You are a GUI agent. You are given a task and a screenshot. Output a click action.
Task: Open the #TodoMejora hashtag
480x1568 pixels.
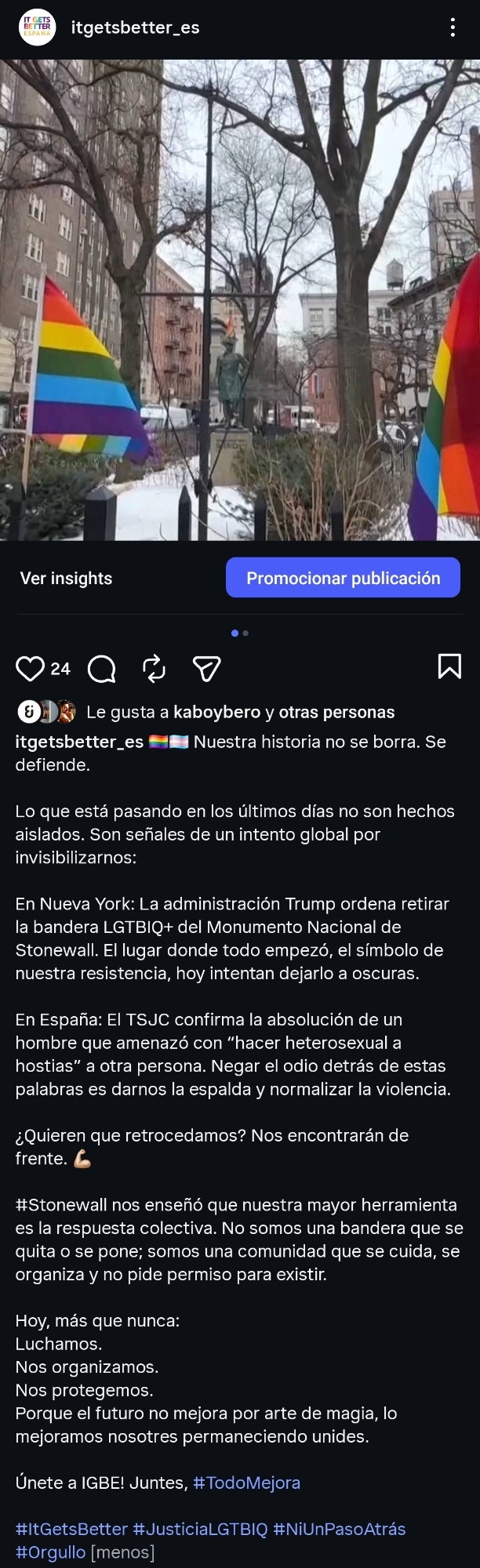coord(246,1483)
